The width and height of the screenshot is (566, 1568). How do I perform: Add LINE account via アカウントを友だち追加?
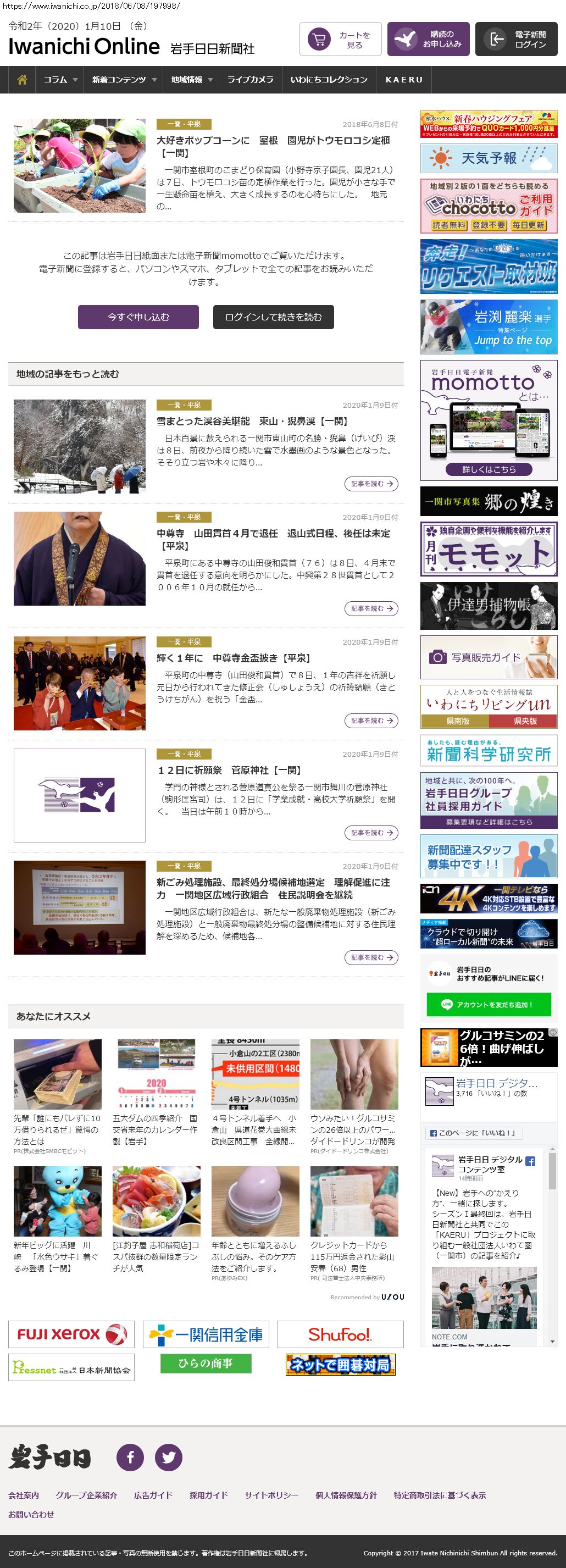tap(489, 1004)
